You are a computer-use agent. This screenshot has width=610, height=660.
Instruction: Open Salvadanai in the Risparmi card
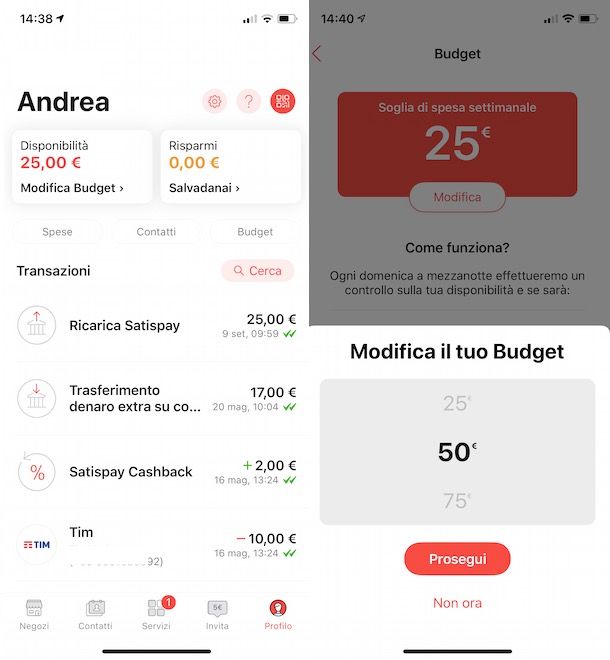[x=204, y=188]
